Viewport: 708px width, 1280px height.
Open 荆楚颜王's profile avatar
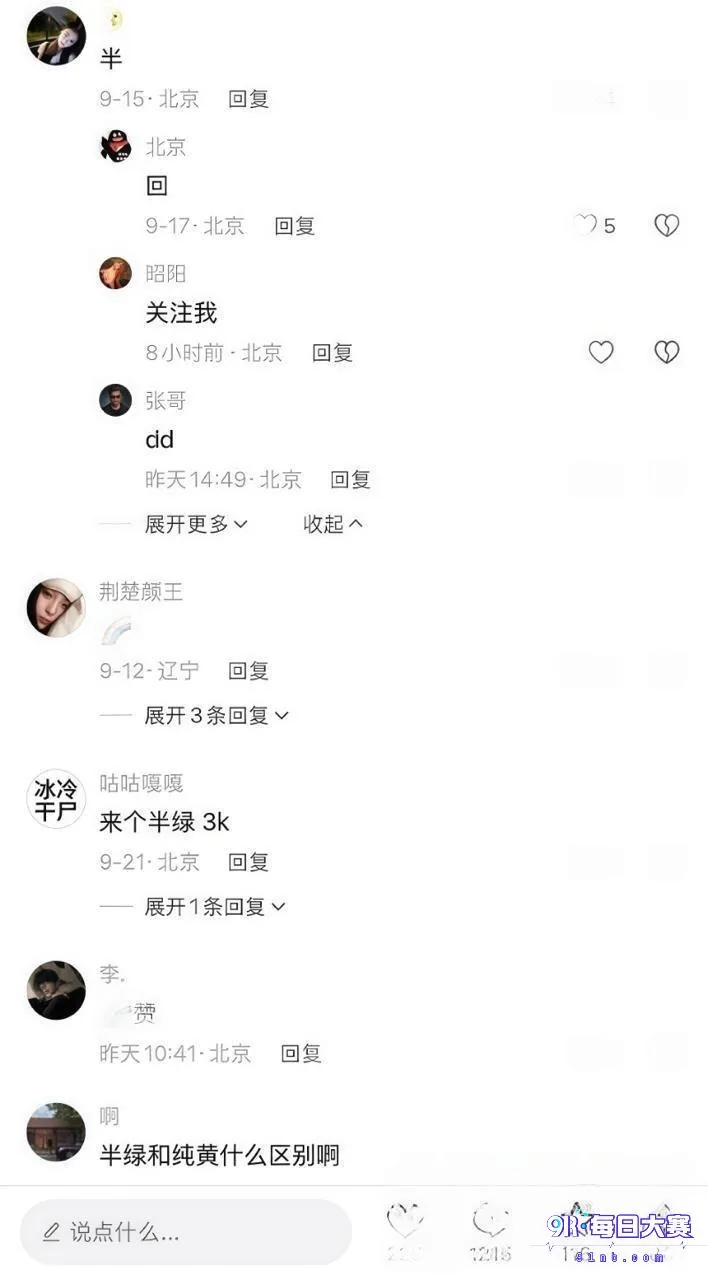[x=56, y=608]
